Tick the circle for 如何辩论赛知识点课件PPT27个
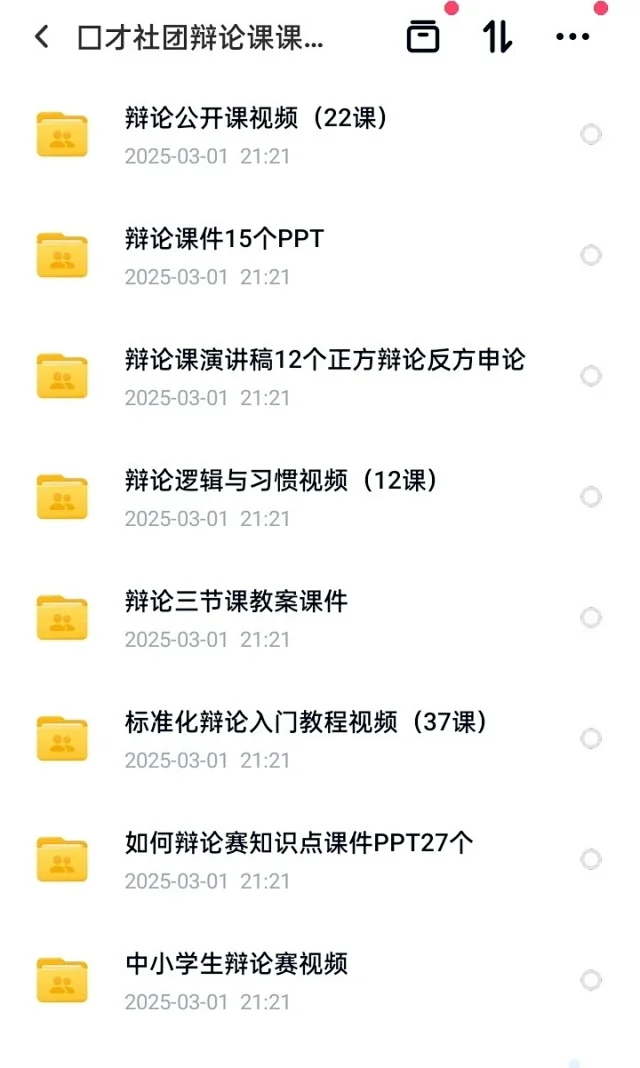Image resolution: width=640 pixels, height=1068 pixels. click(590, 859)
